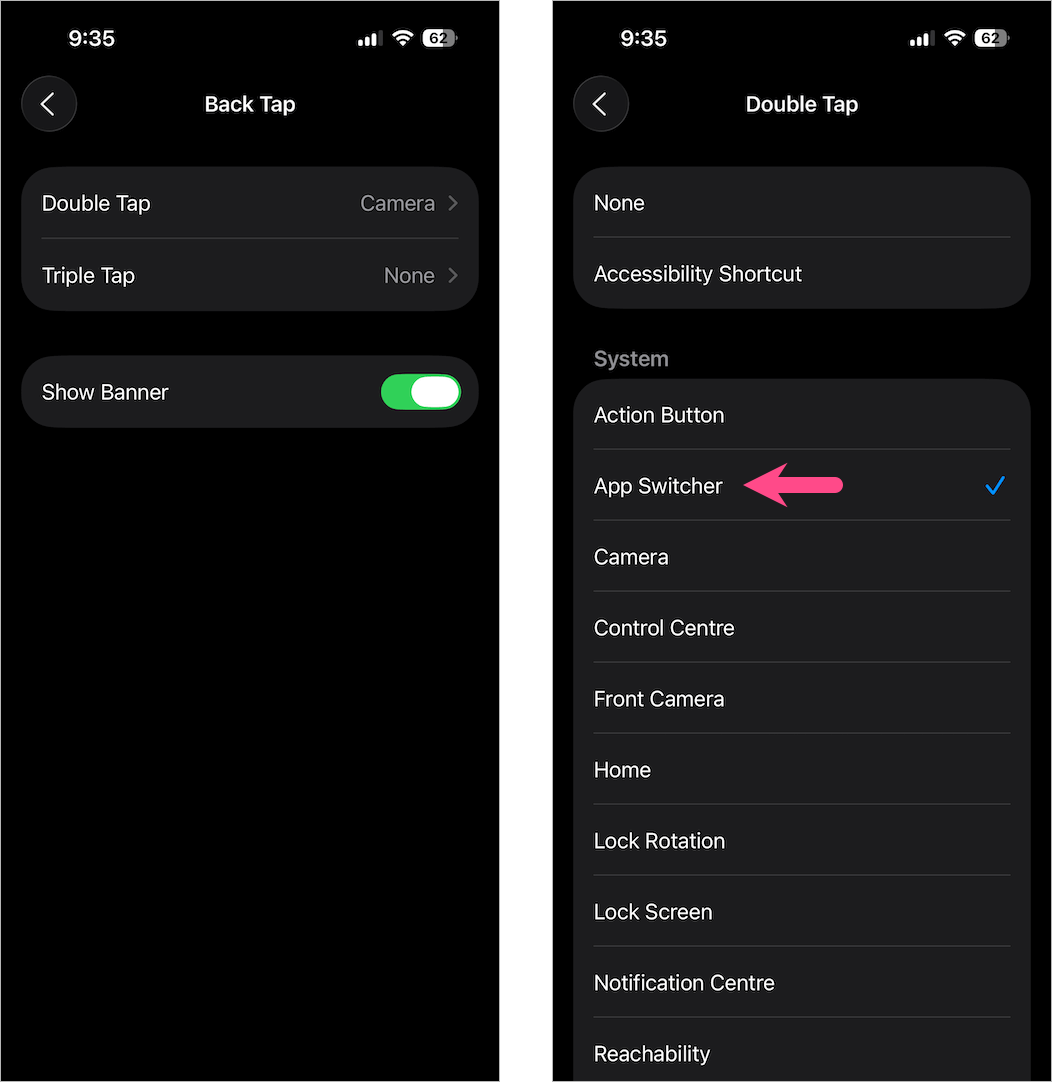This screenshot has height=1082, width=1052.
Task: Go back from the Back Tap screen
Action: 49,104
